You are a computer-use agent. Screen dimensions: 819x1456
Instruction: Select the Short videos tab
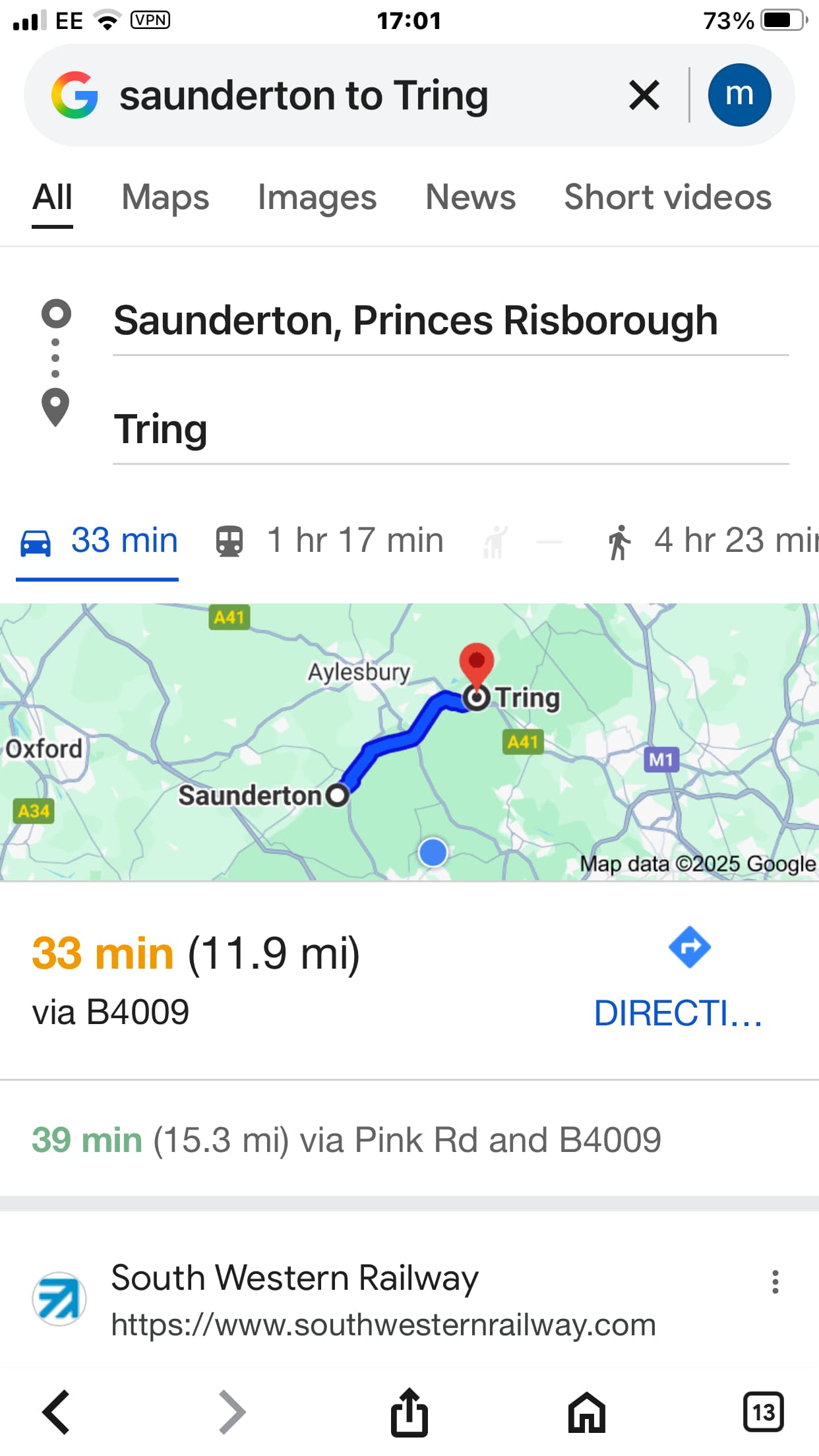[667, 197]
